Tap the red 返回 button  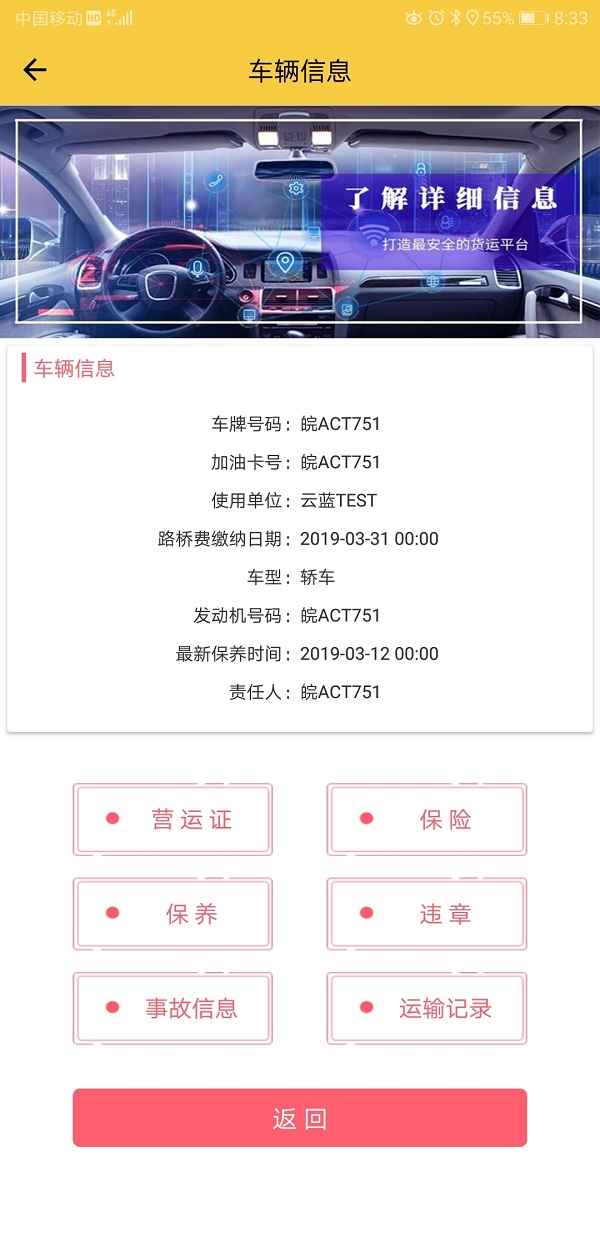[x=300, y=1118]
